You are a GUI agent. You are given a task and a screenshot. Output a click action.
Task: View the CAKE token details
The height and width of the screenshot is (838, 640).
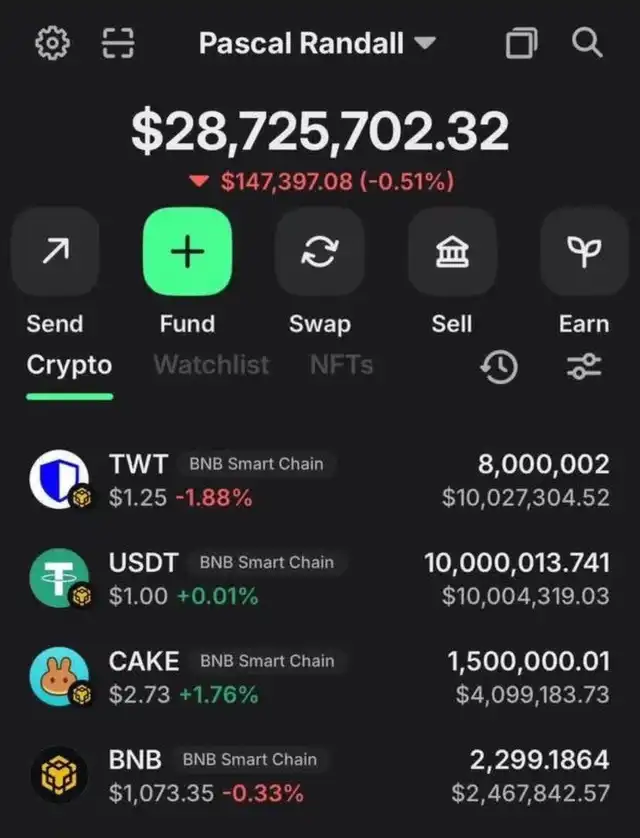[x=320, y=677]
